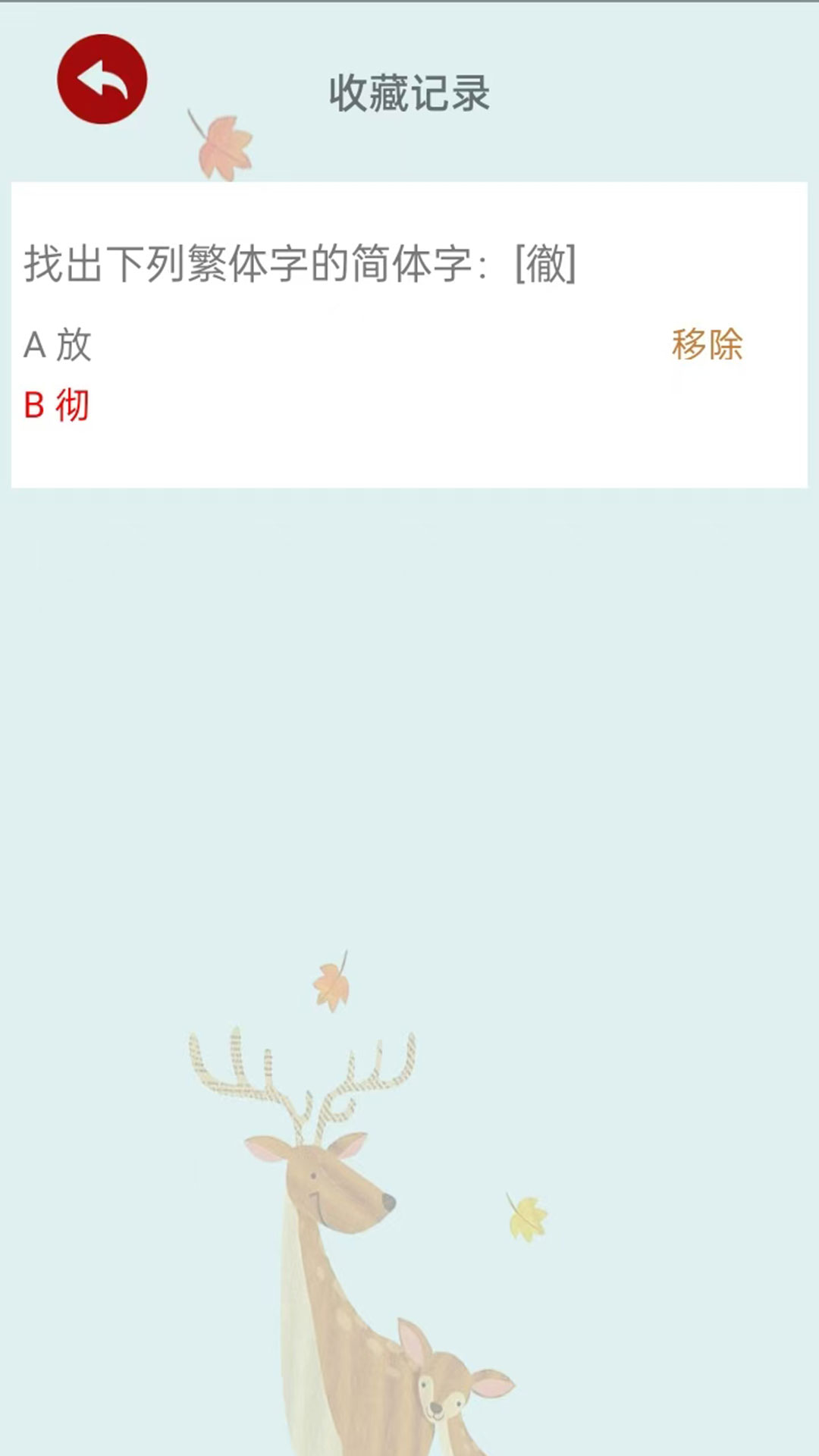
Task: Go back using the red arrow button
Action: [102, 79]
